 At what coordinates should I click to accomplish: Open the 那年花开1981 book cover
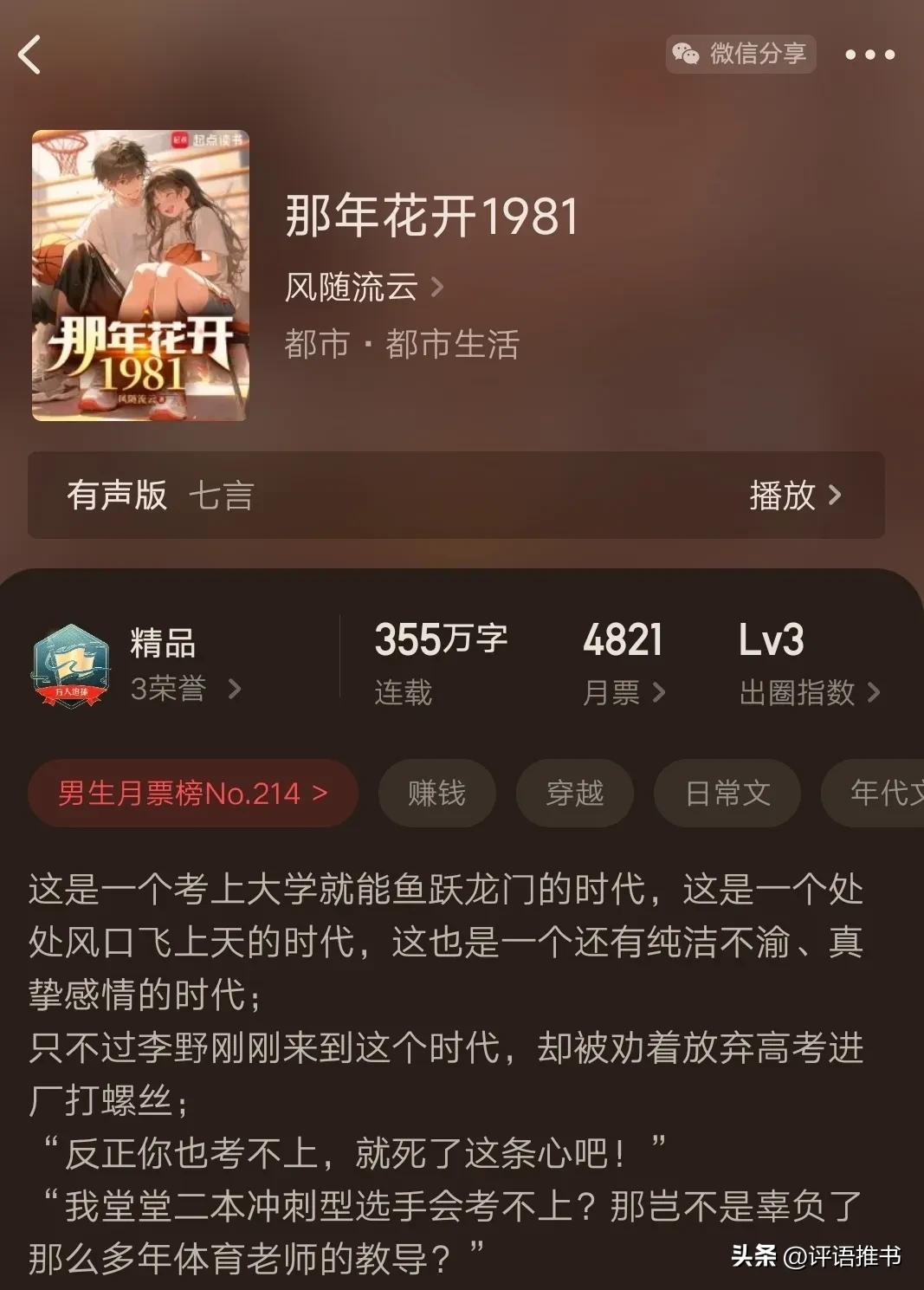pyautogui.click(x=140, y=276)
